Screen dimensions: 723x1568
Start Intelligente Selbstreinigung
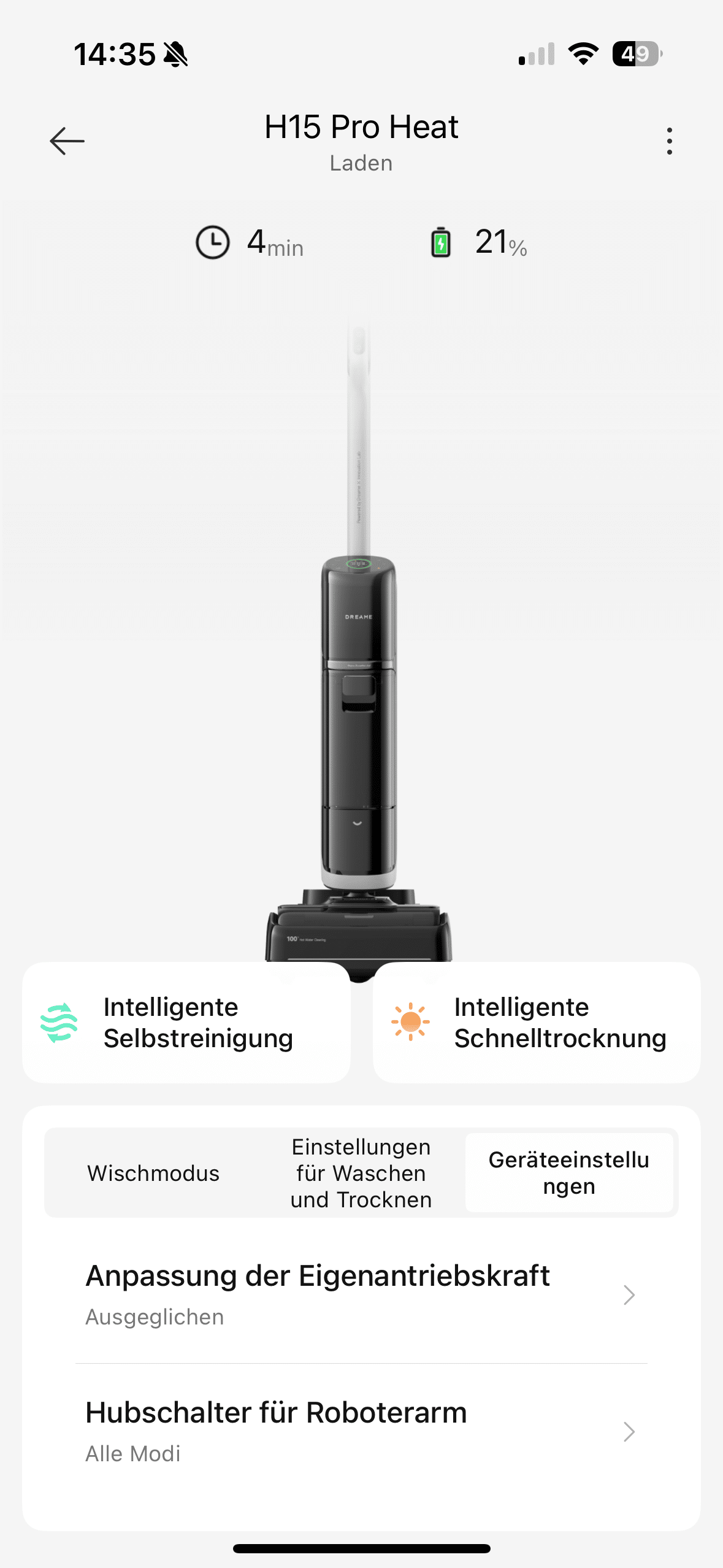(x=186, y=1023)
